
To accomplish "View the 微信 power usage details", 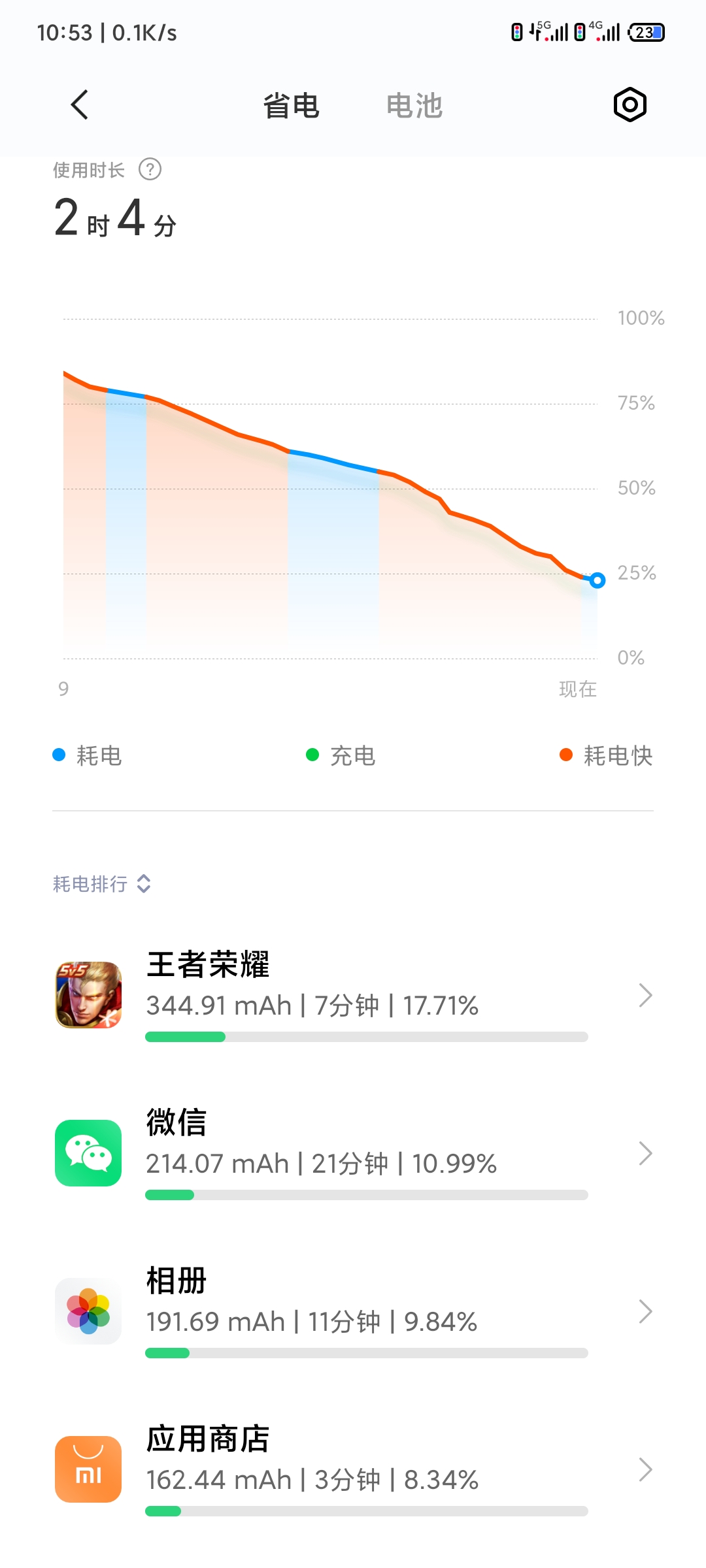I will (353, 1153).
